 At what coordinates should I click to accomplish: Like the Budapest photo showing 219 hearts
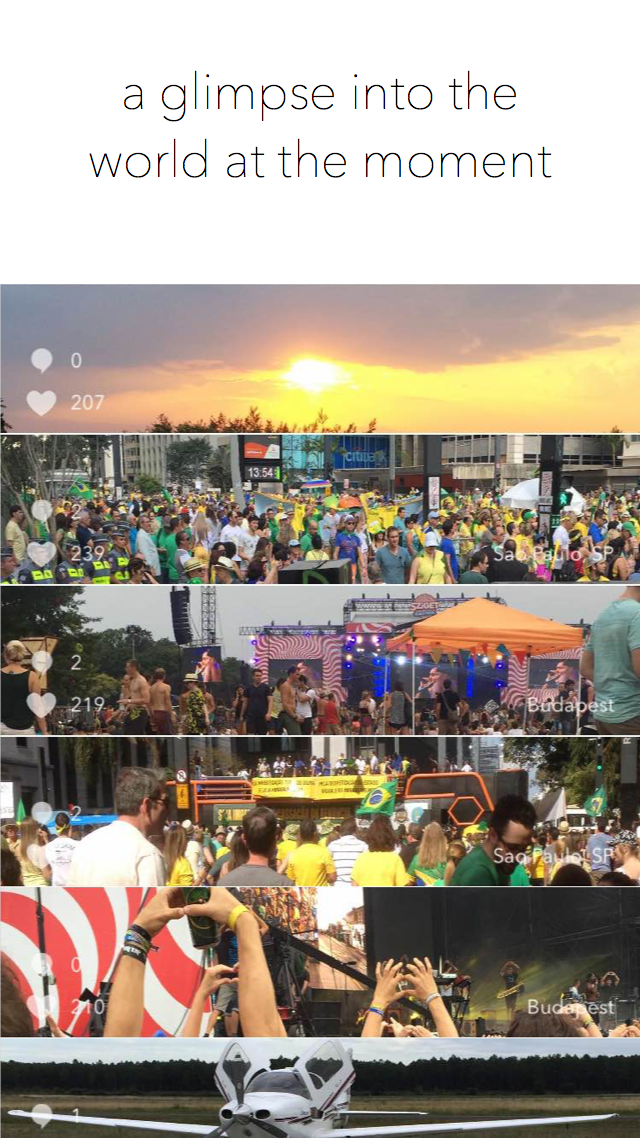coord(41,704)
